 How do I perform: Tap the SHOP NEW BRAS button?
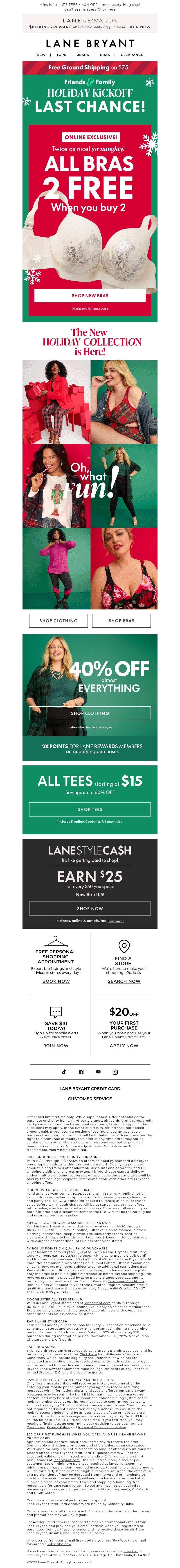[90, 295]
